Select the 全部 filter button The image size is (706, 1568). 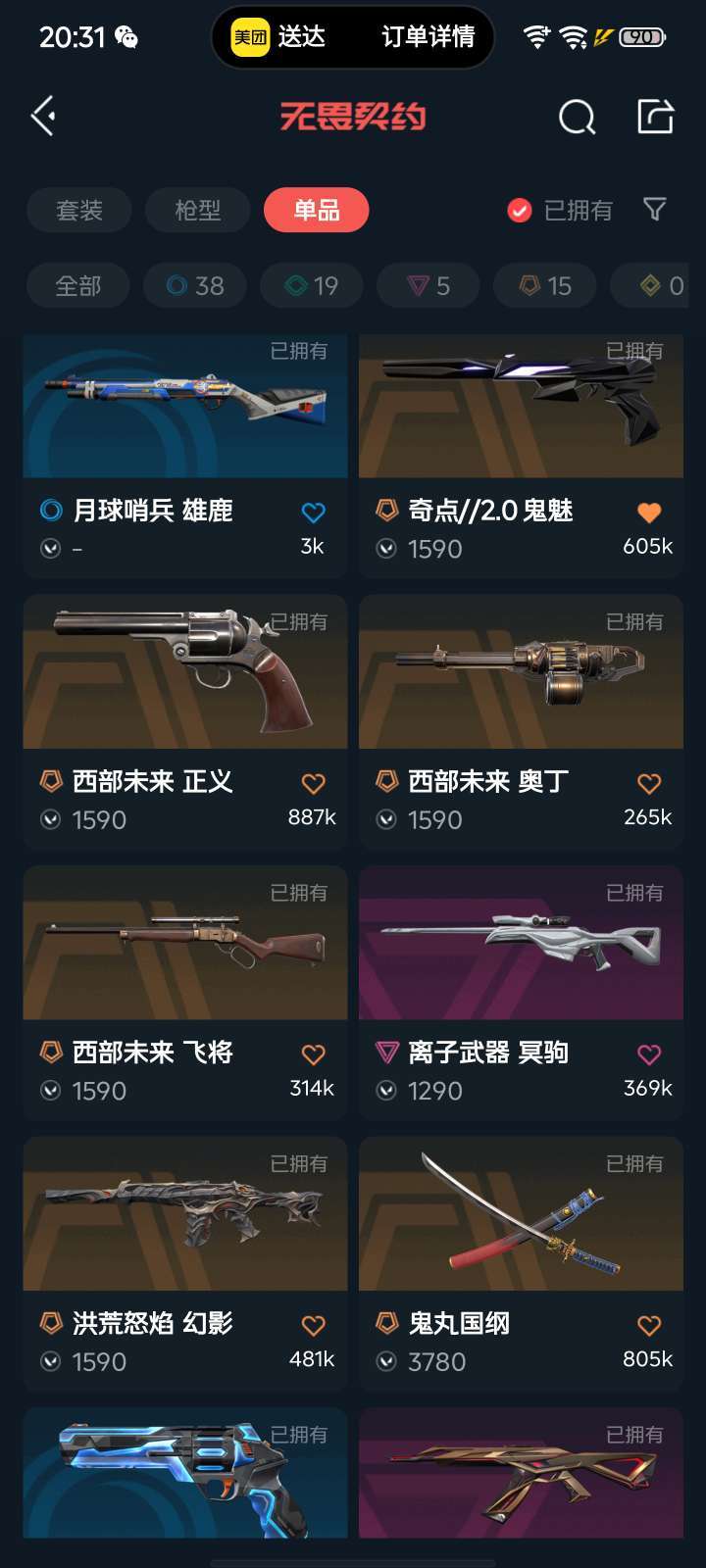77,285
